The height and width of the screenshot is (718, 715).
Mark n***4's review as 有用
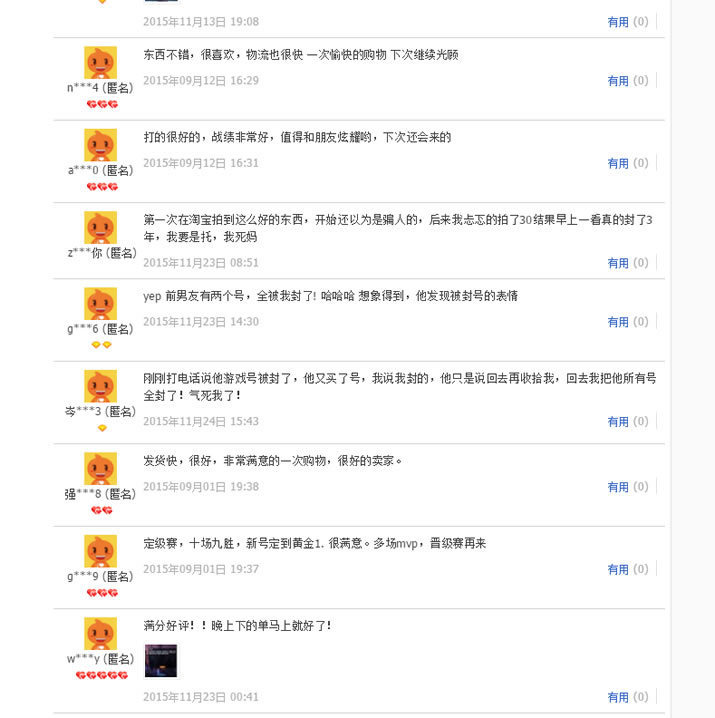point(618,81)
